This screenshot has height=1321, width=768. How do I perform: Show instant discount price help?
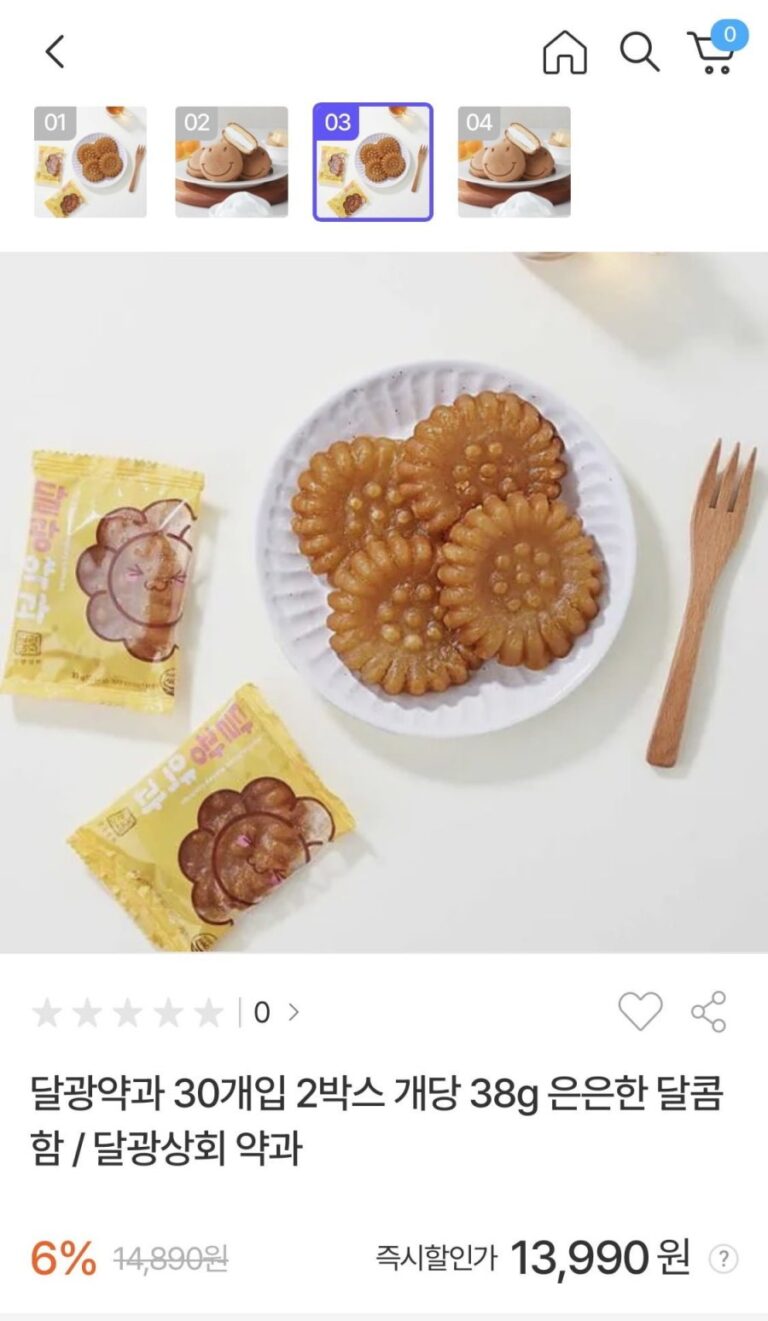[723, 1259]
